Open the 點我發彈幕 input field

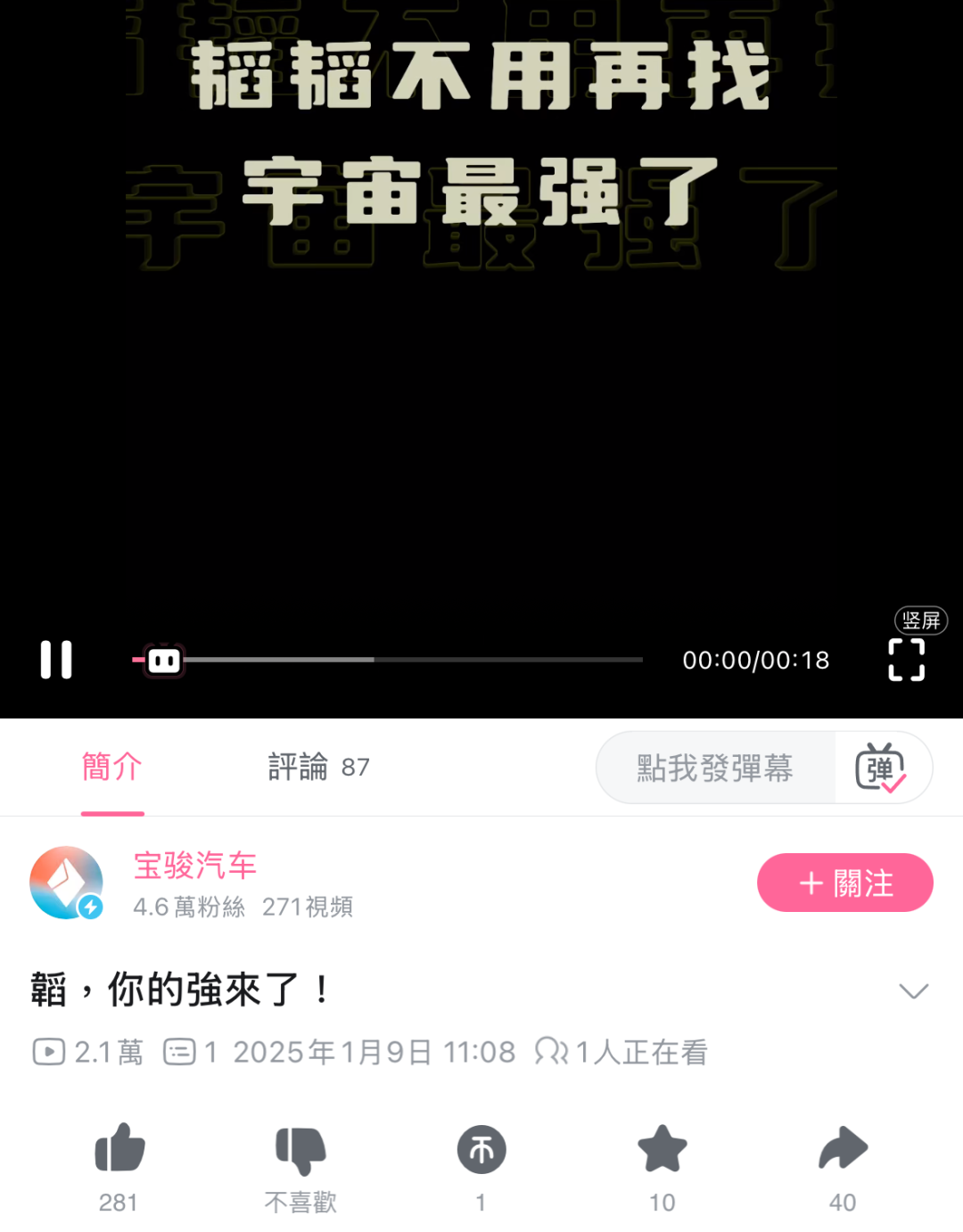point(715,768)
